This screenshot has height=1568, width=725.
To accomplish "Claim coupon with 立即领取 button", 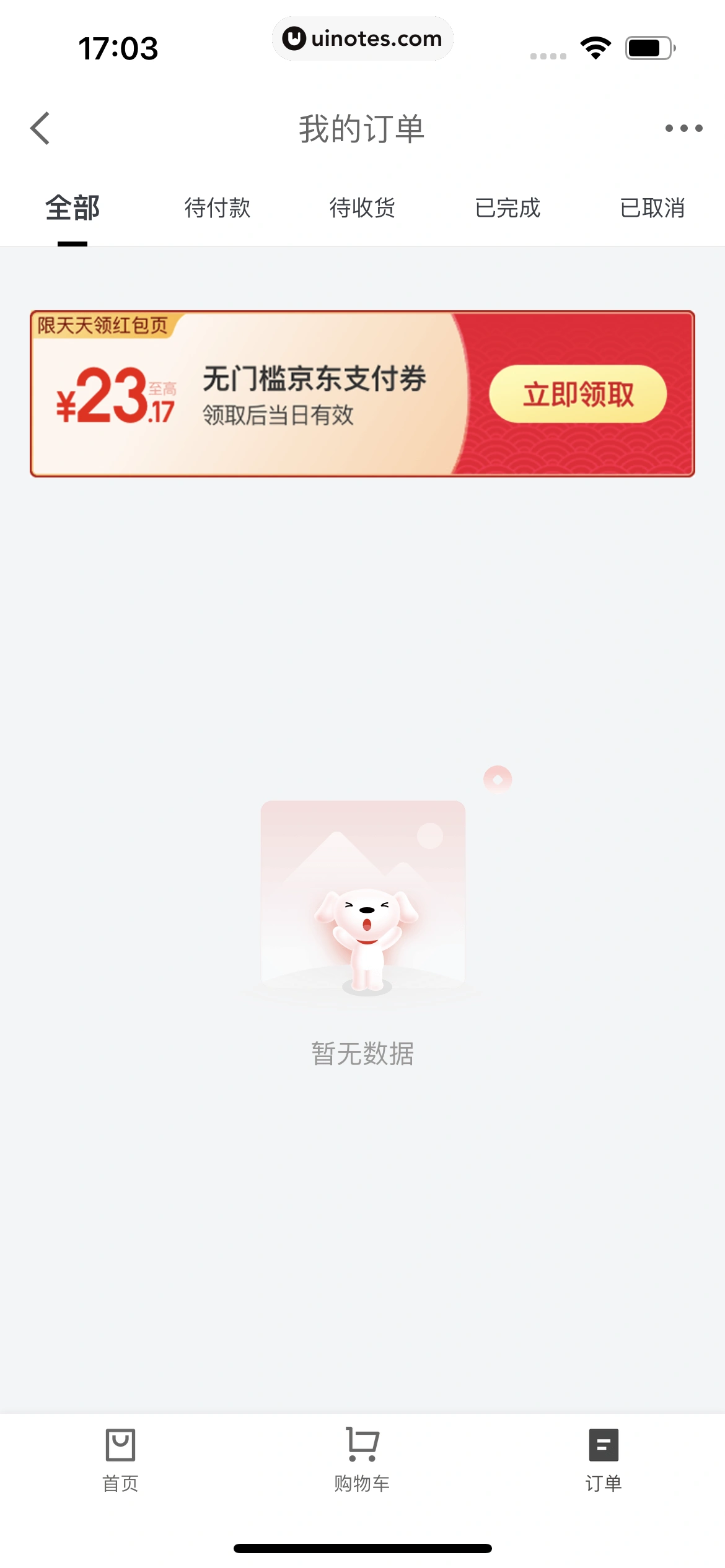I will coord(578,394).
